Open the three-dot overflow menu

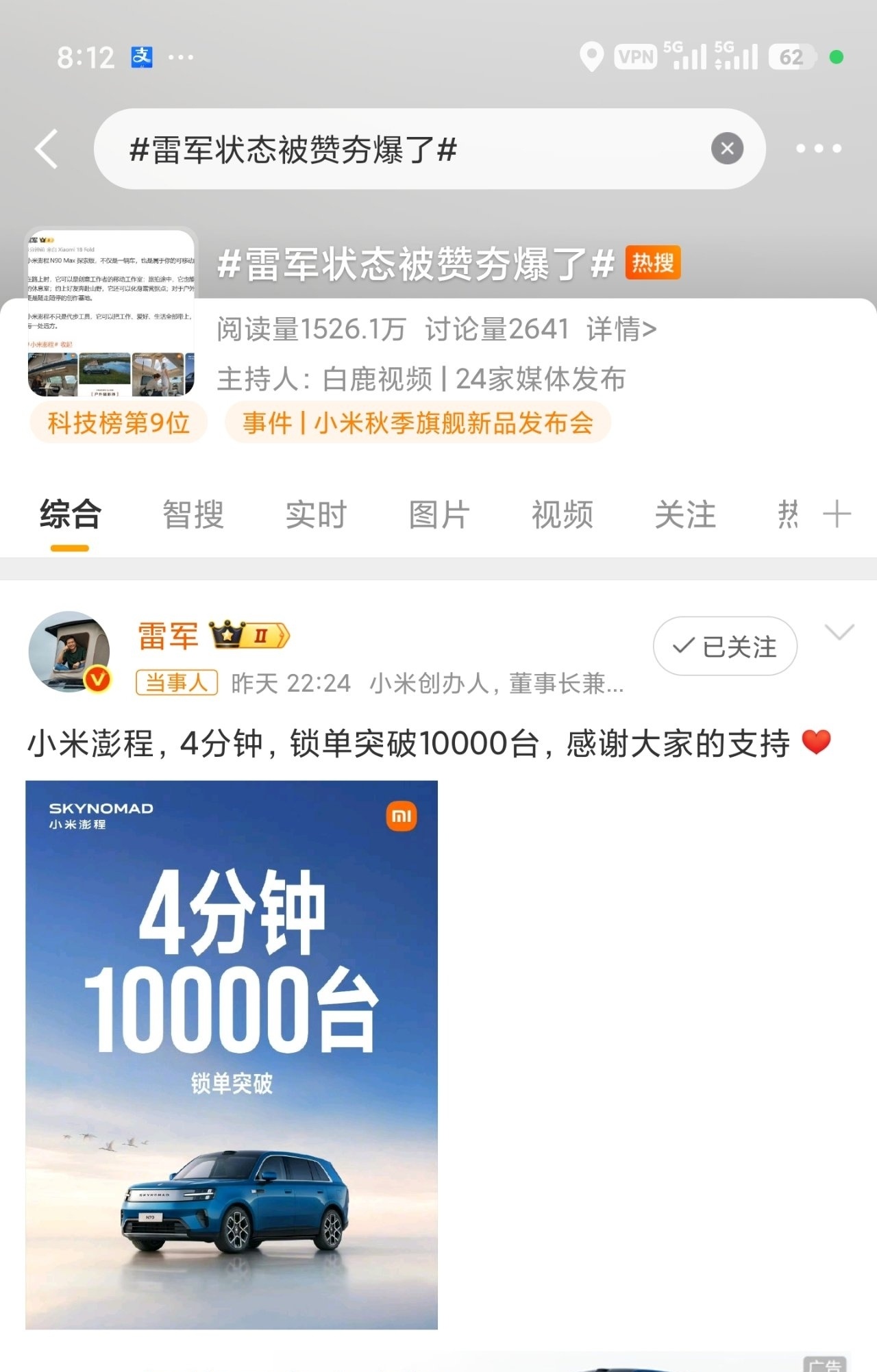click(818, 149)
